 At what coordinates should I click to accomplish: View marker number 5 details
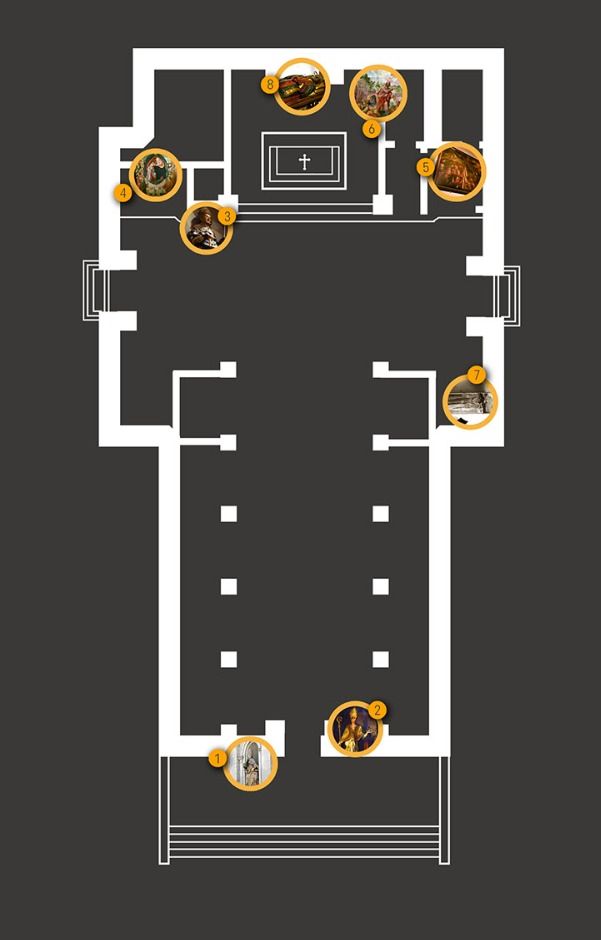pyautogui.click(x=458, y=169)
